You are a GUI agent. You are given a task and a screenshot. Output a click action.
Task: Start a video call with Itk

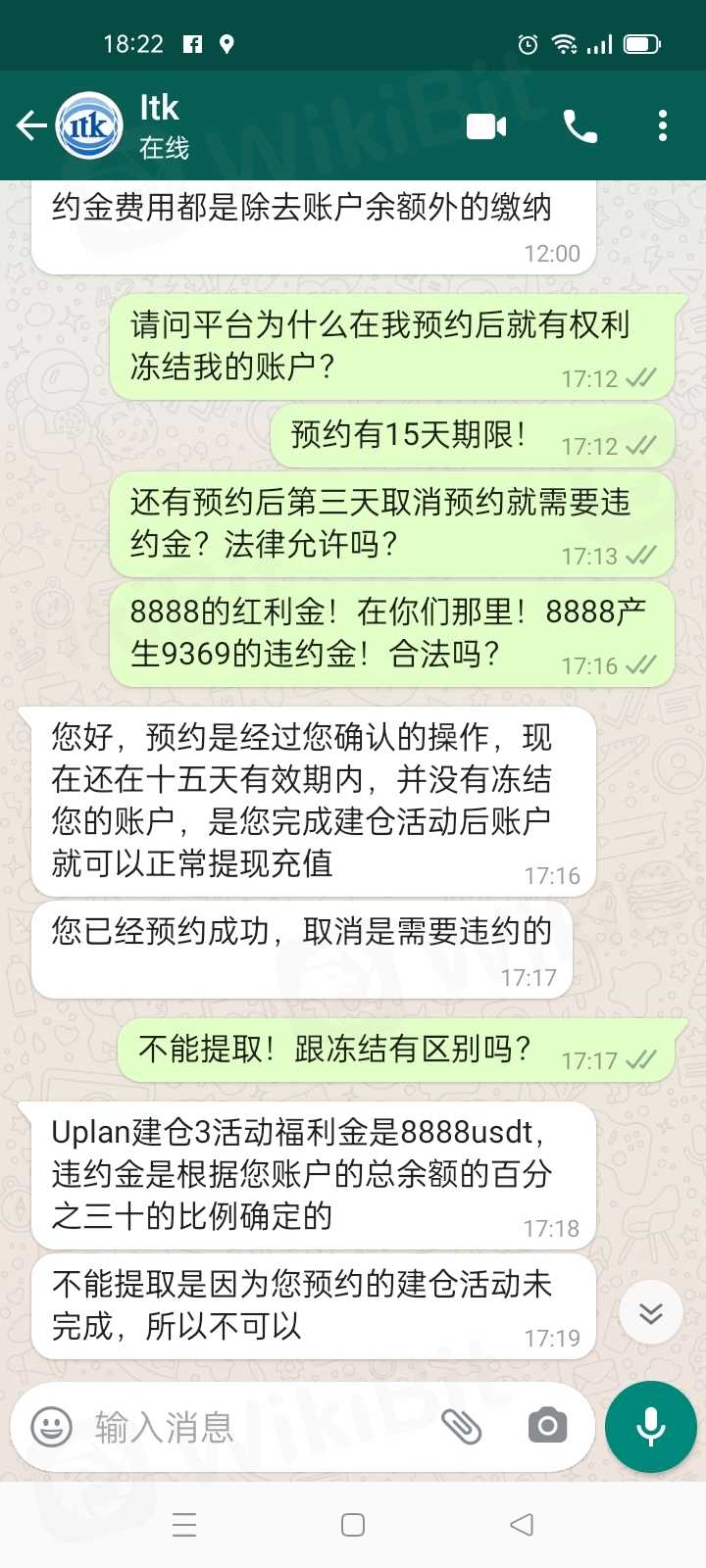click(486, 126)
